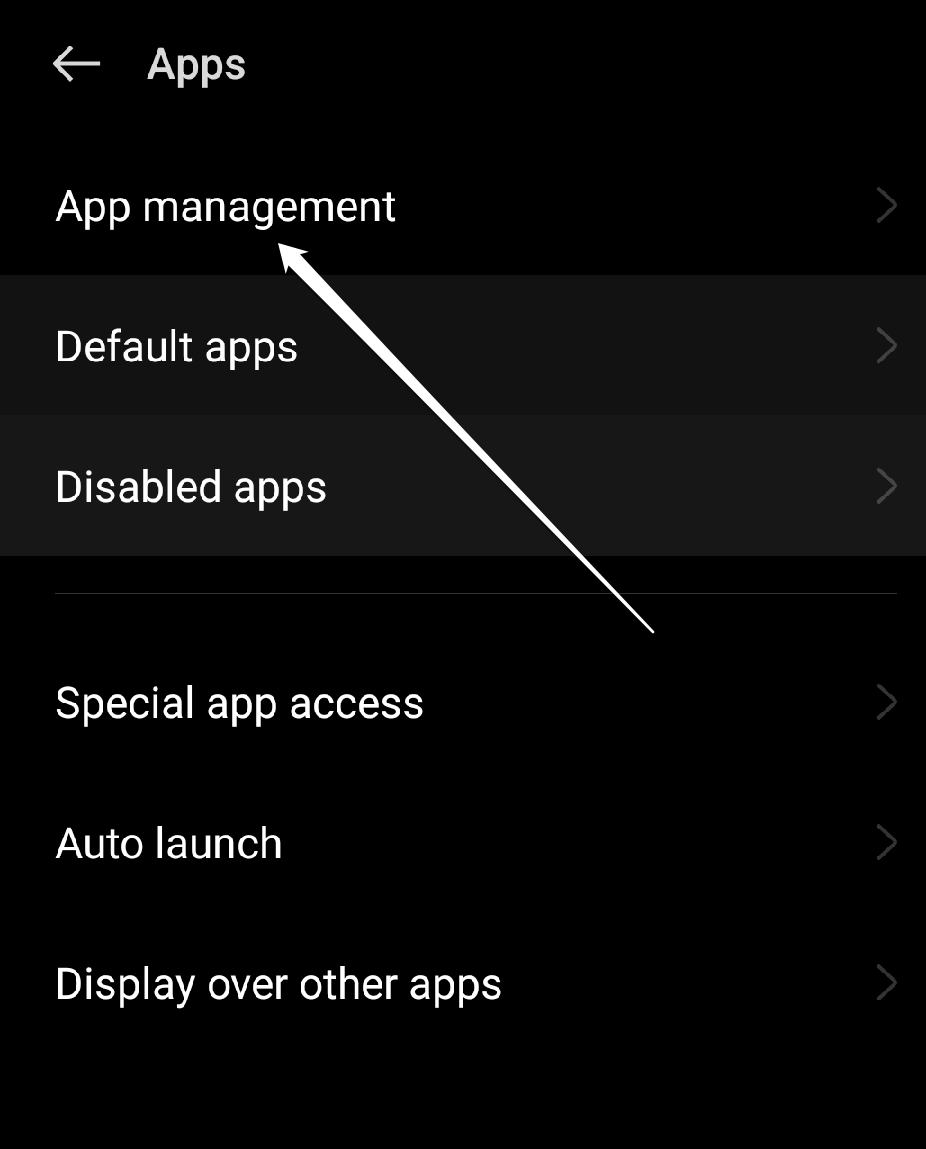Open App management
Image resolution: width=926 pixels, height=1149 pixels.
coord(226,207)
